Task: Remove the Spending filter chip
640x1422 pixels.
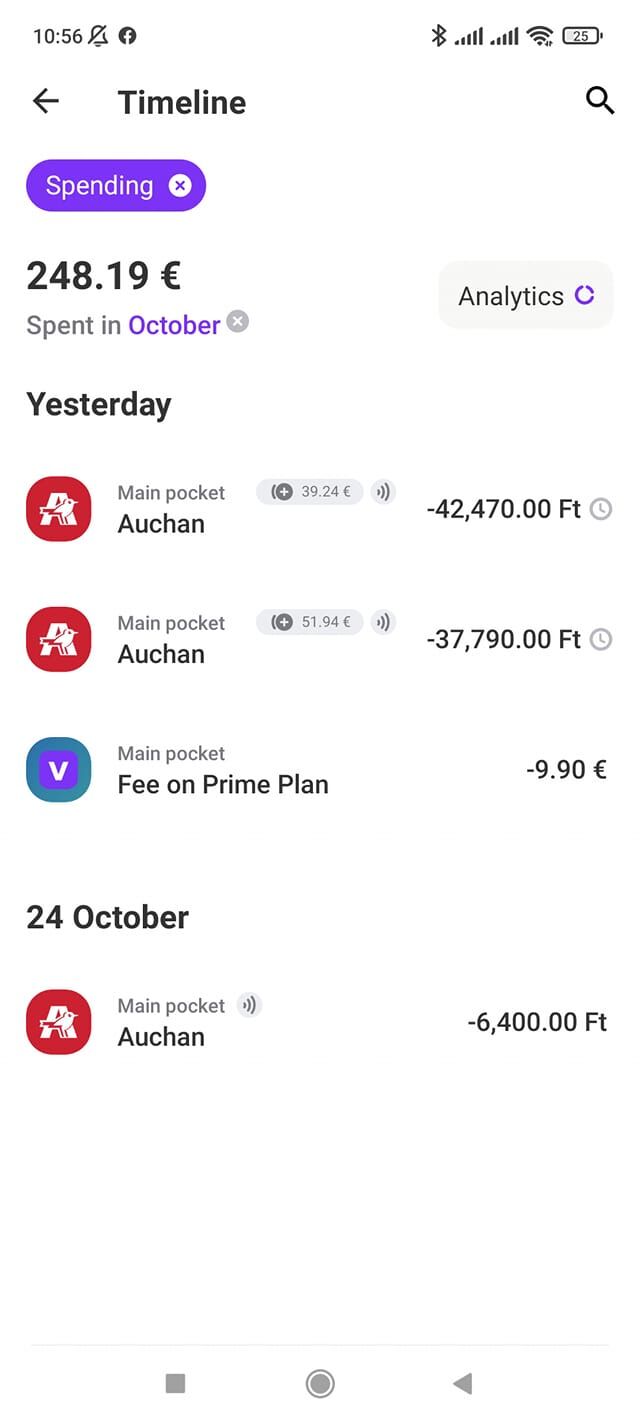Action: (180, 185)
